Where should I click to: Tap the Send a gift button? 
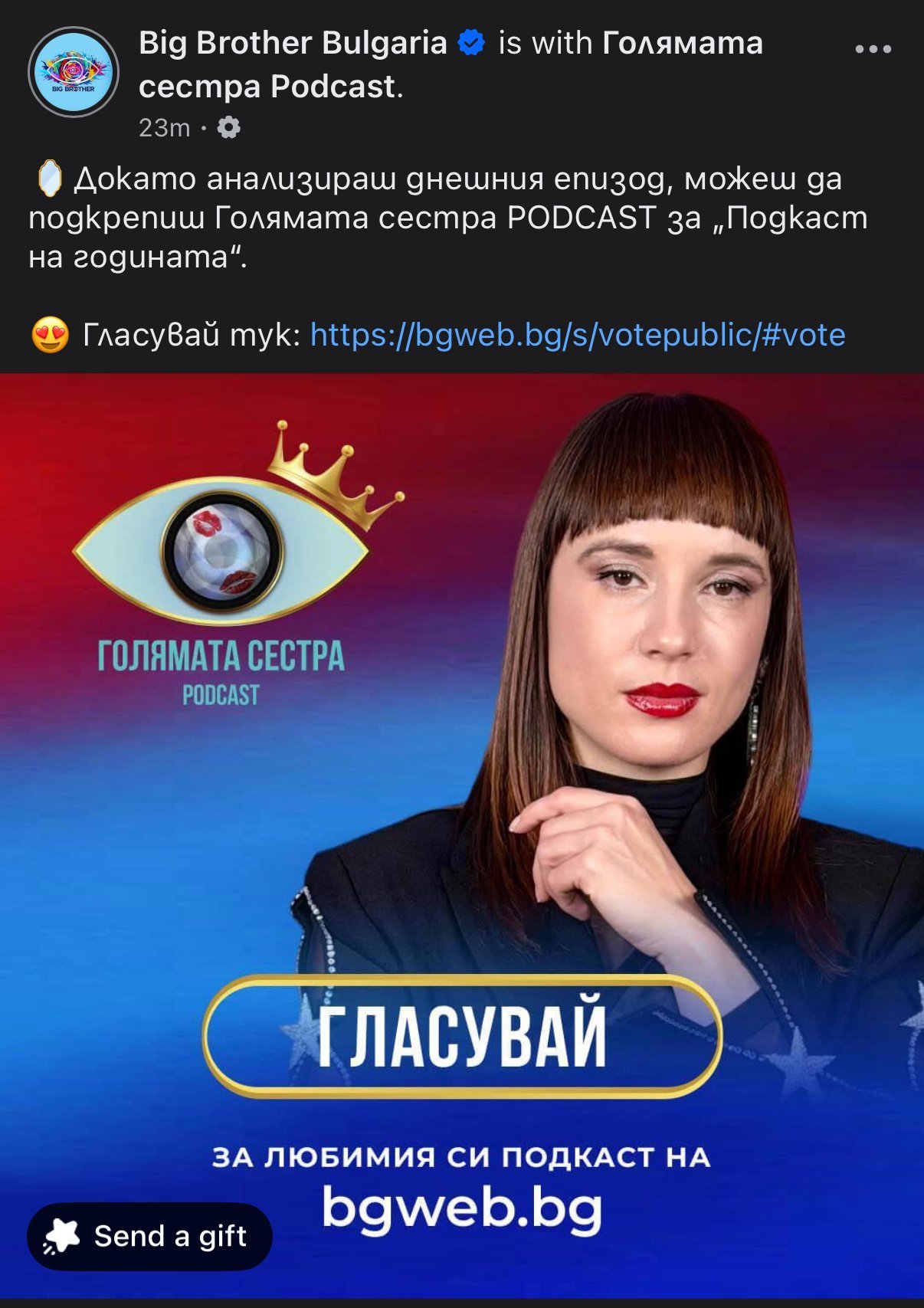[x=149, y=1236]
